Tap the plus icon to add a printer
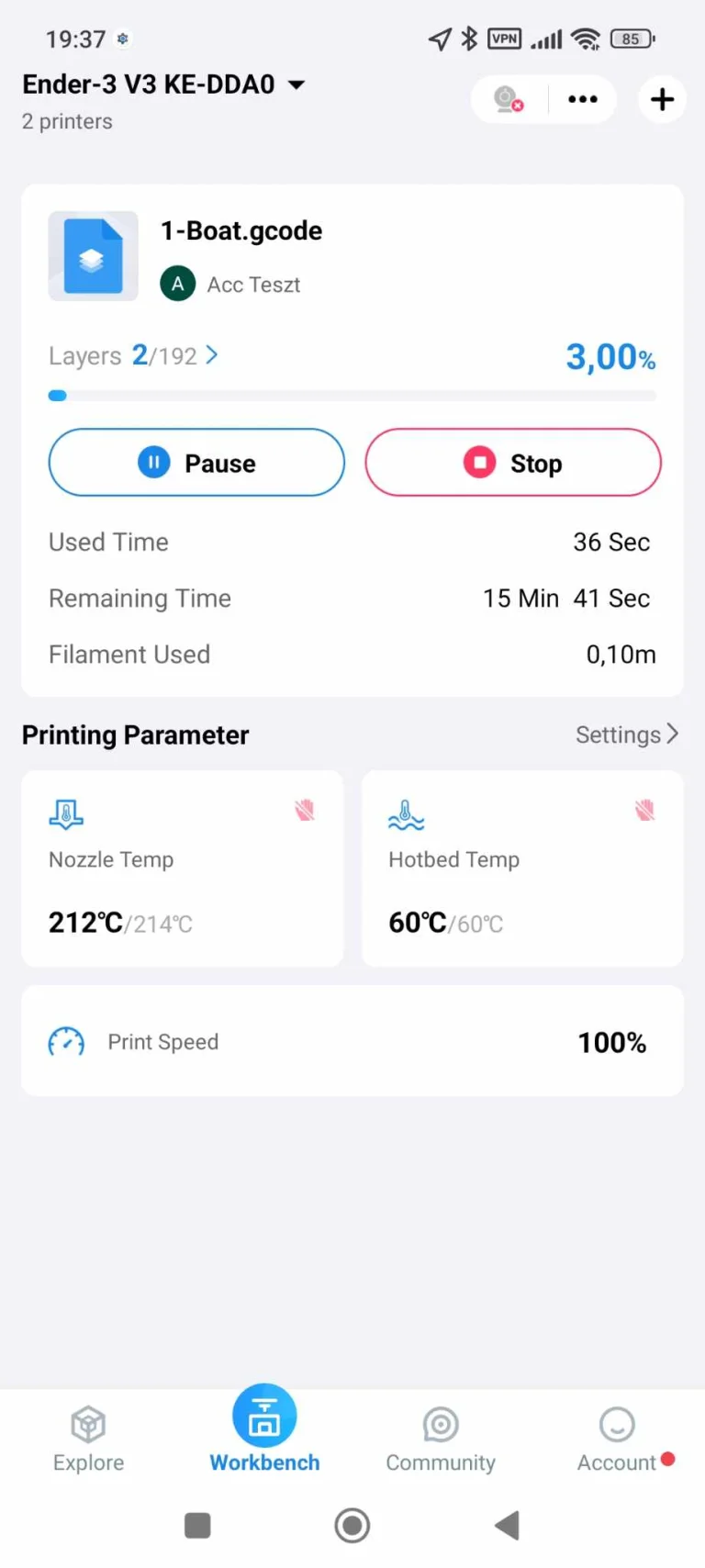 point(662,99)
